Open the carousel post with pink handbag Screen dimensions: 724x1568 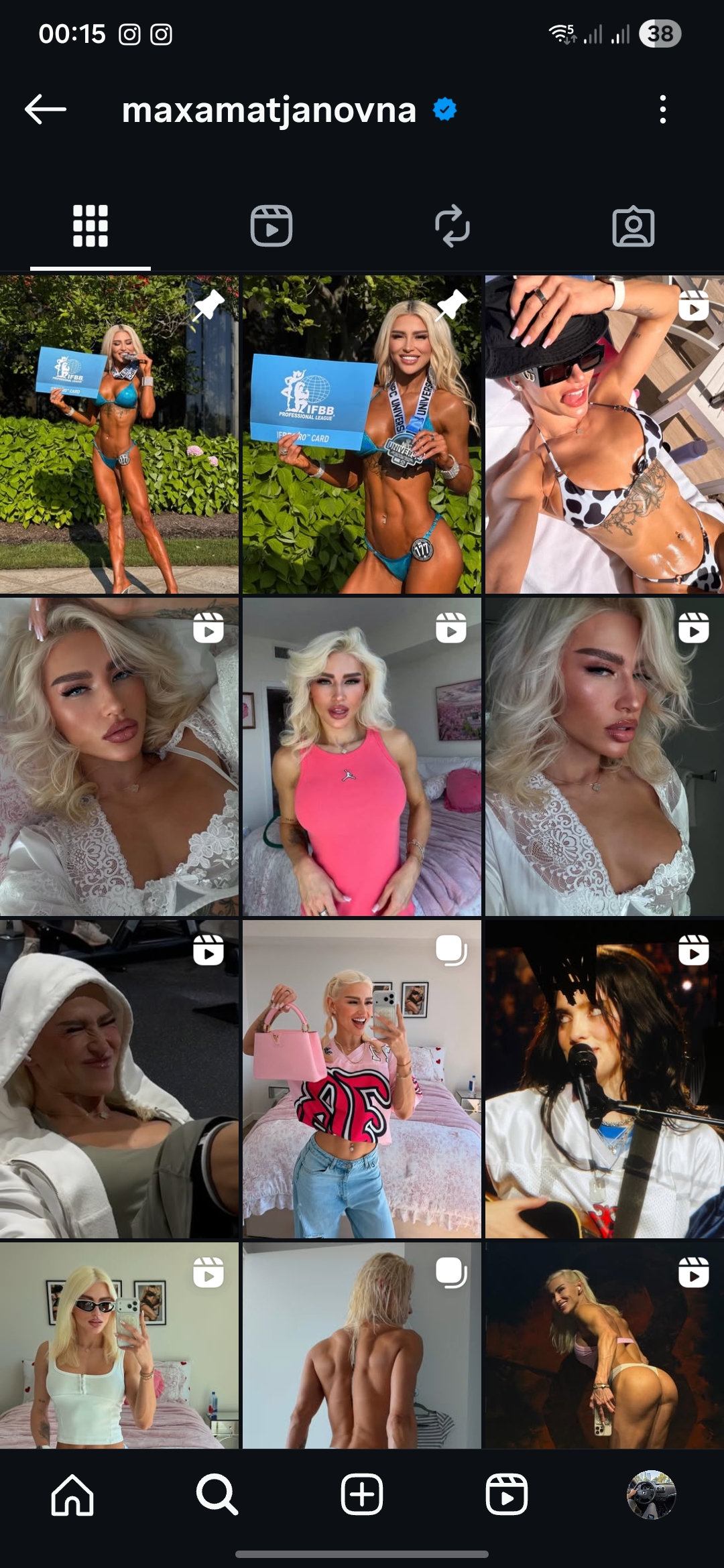[x=362, y=1079]
